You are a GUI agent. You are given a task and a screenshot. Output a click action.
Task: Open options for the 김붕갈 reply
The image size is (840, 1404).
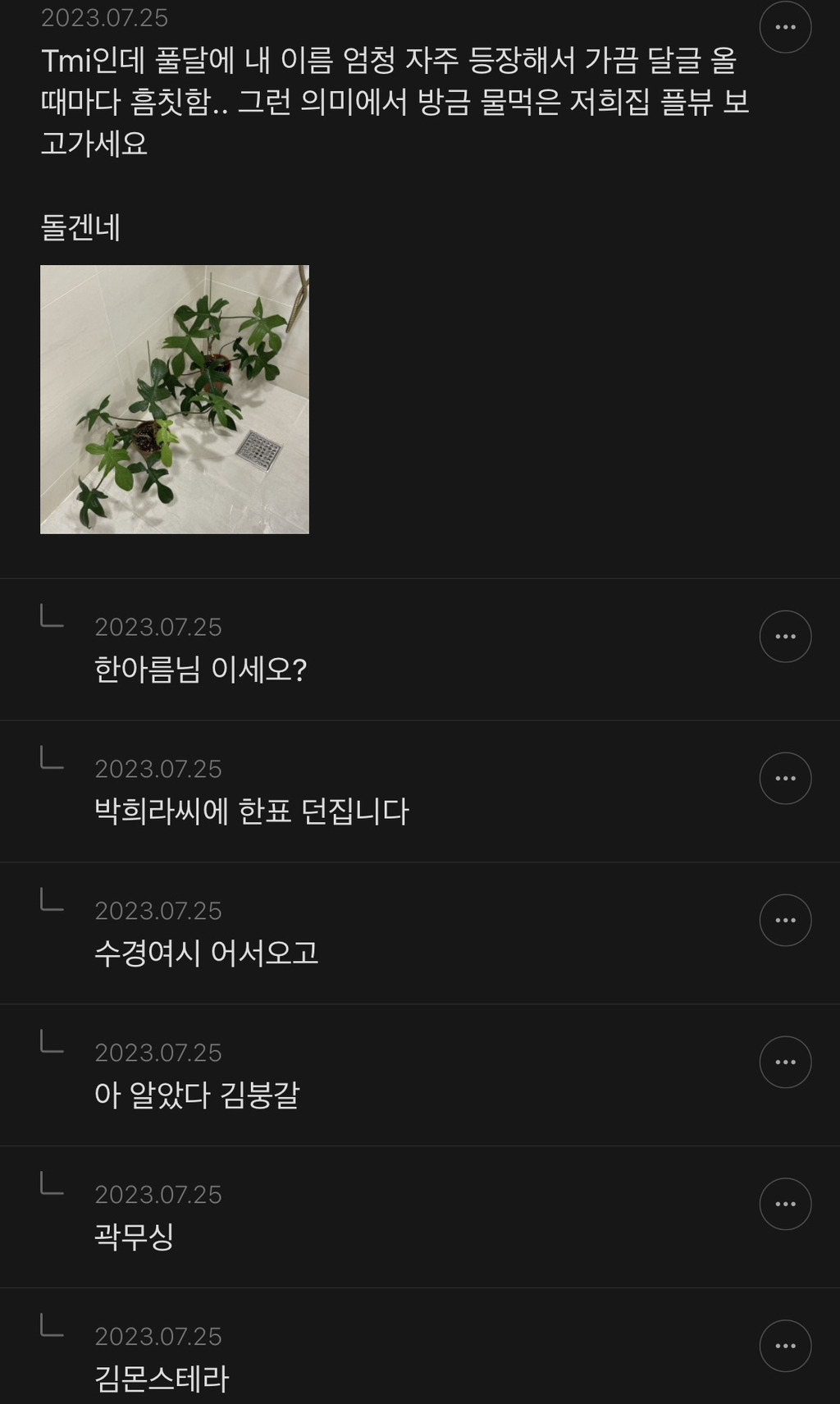[785, 1062]
